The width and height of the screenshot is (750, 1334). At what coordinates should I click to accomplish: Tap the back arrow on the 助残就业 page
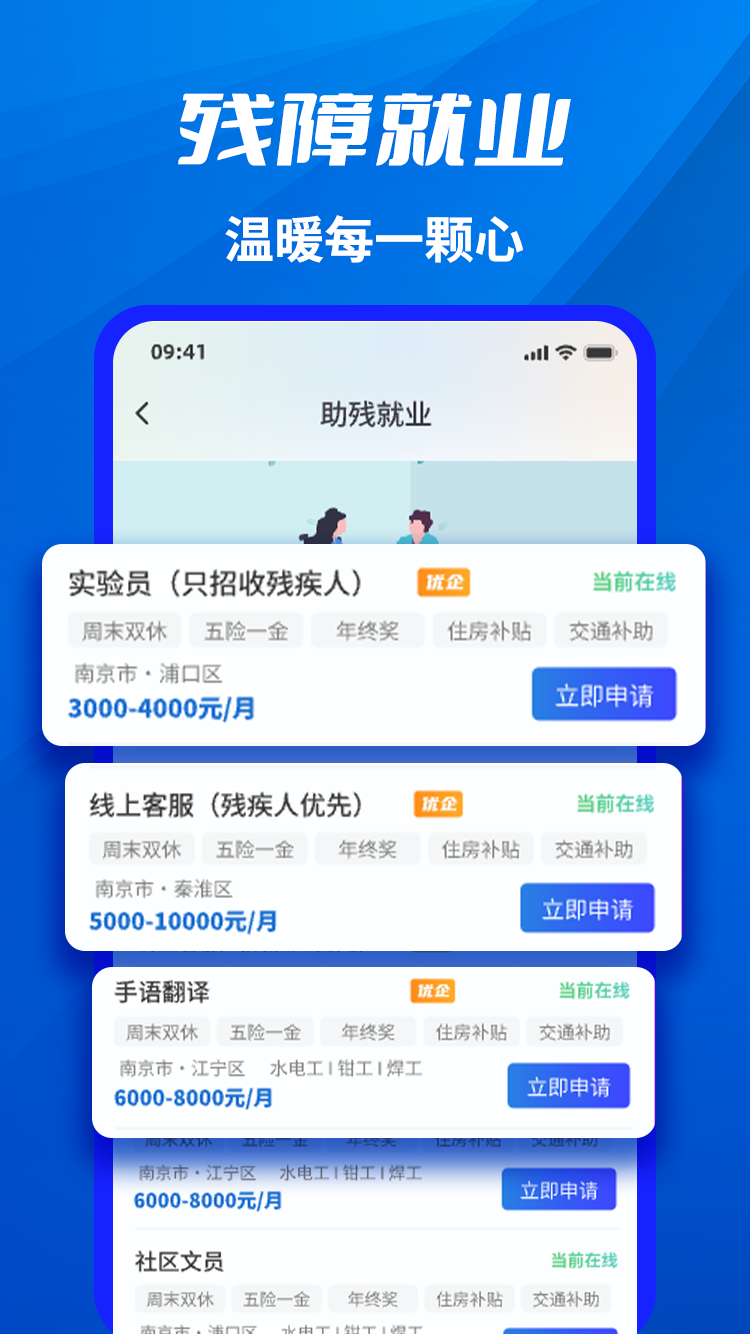click(143, 414)
